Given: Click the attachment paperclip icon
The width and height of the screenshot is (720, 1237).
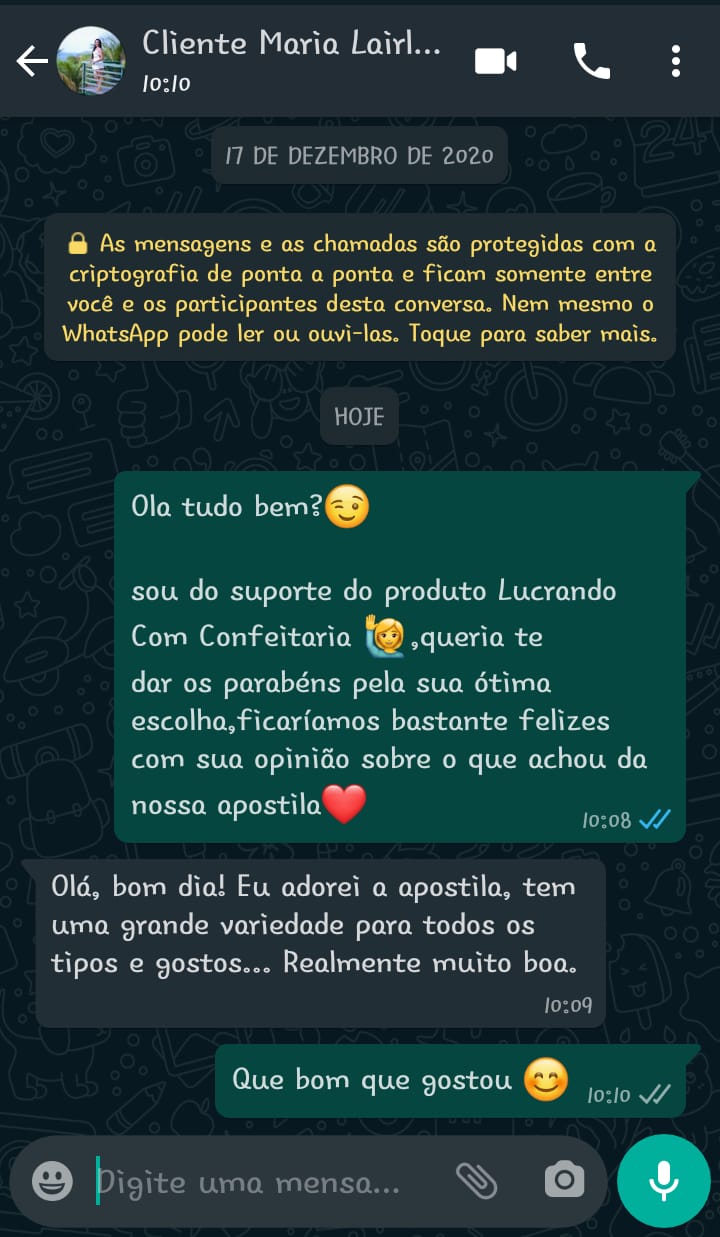Looking at the screenshot, I should pos(478,1180).
